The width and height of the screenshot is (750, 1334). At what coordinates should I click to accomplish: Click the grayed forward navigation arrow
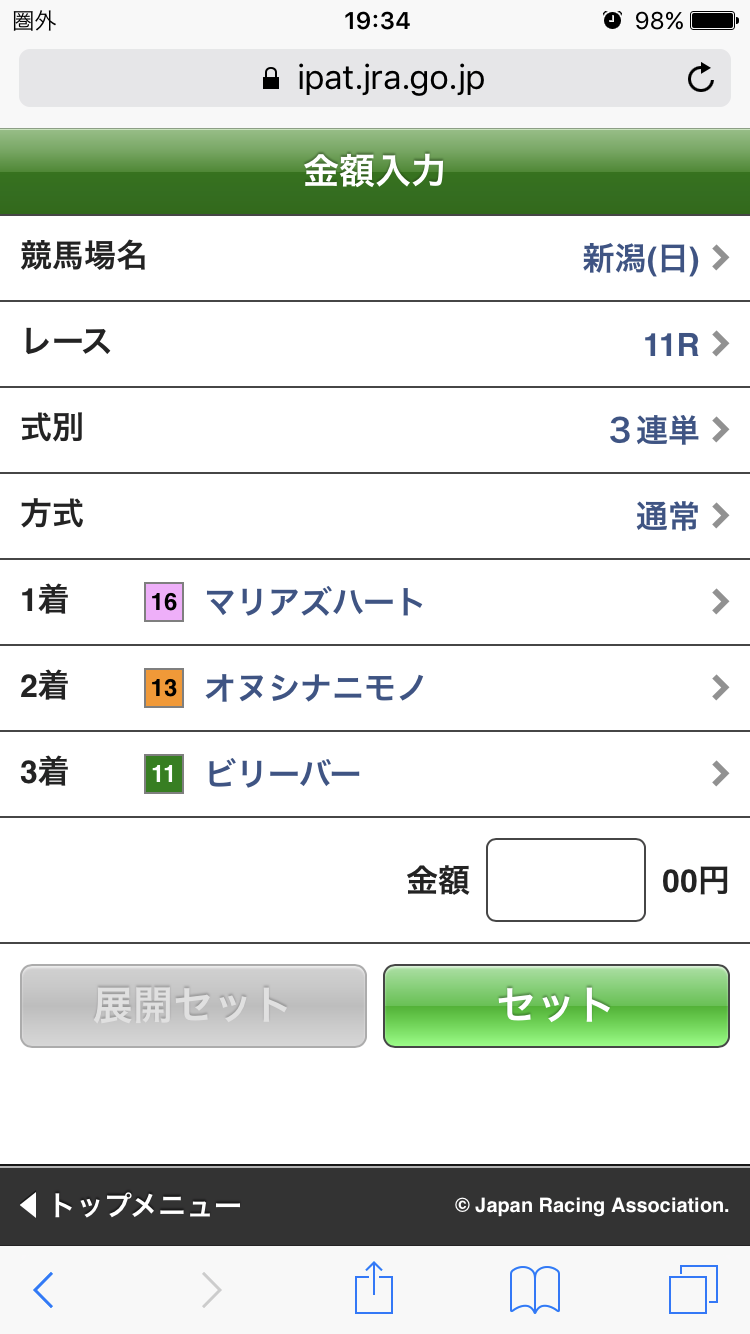pos(210,1290)
